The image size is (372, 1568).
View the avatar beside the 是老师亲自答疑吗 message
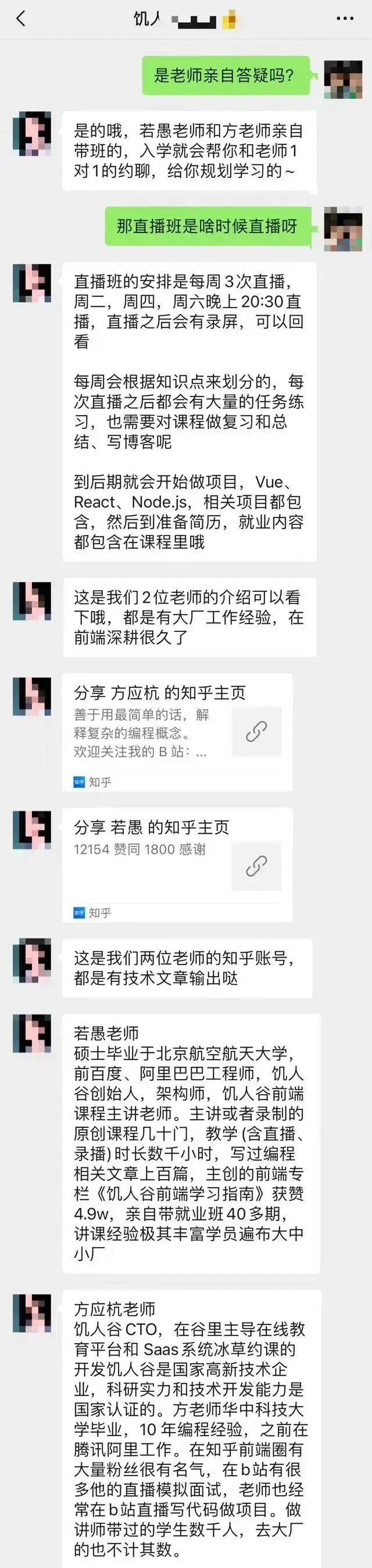(343, 79)
